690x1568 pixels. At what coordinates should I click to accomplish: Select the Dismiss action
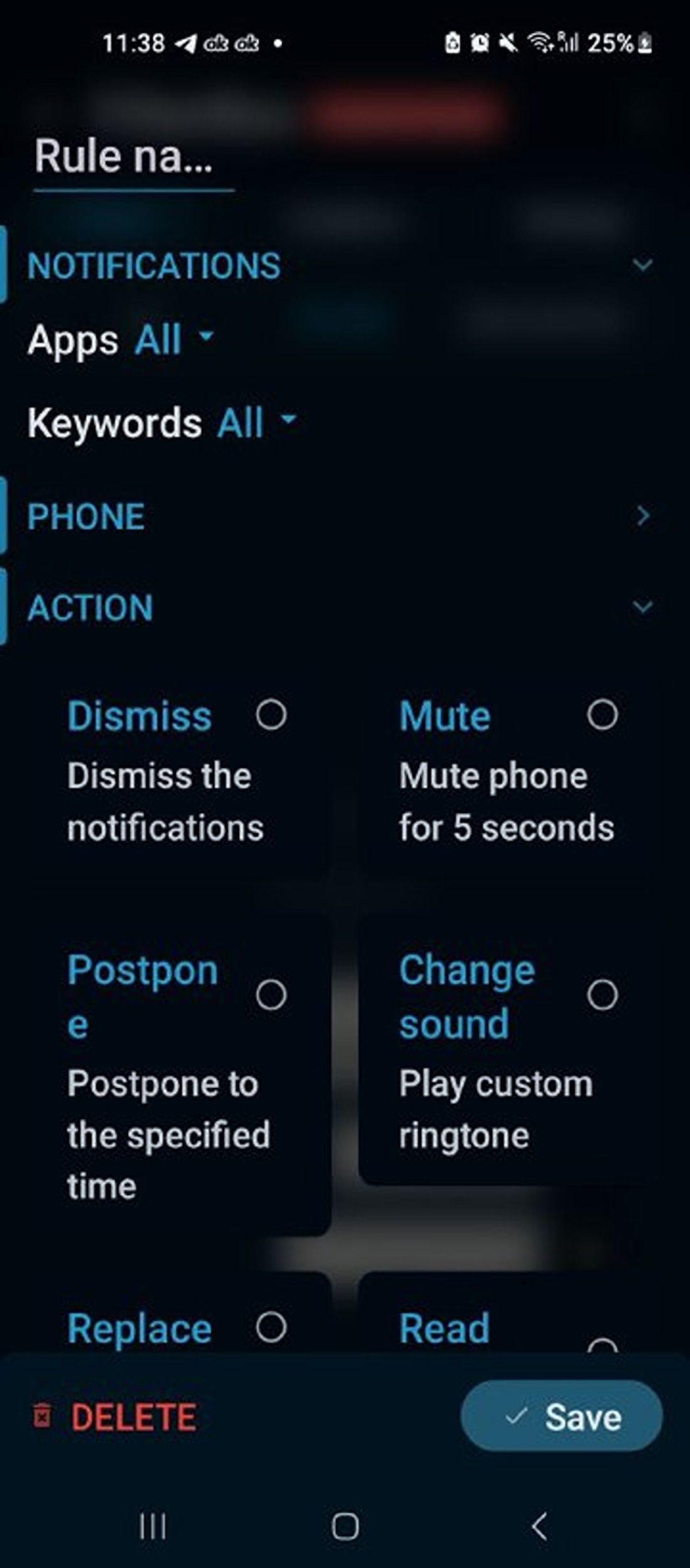coord(271,714)
